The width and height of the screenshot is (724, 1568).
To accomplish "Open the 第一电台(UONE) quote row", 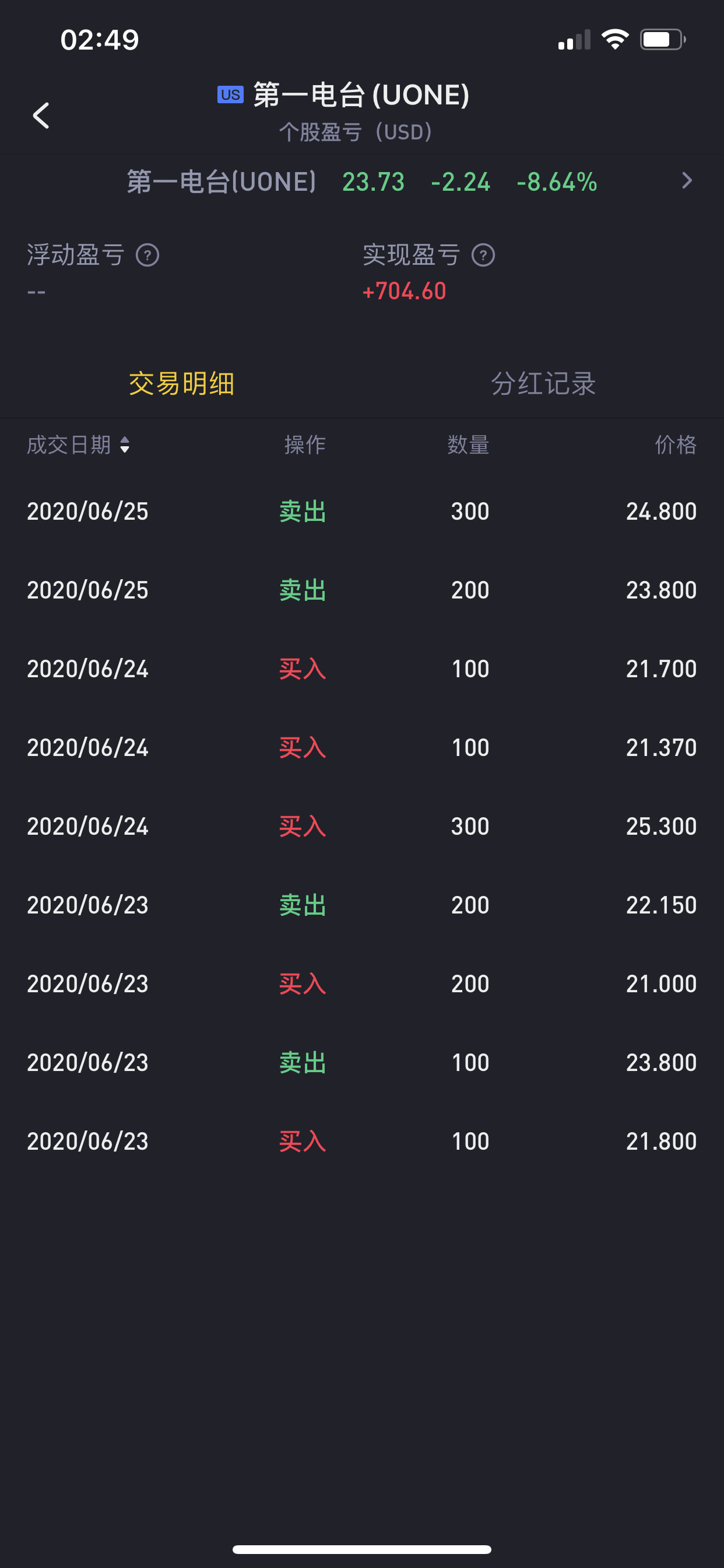I will [x=362, y=181].
